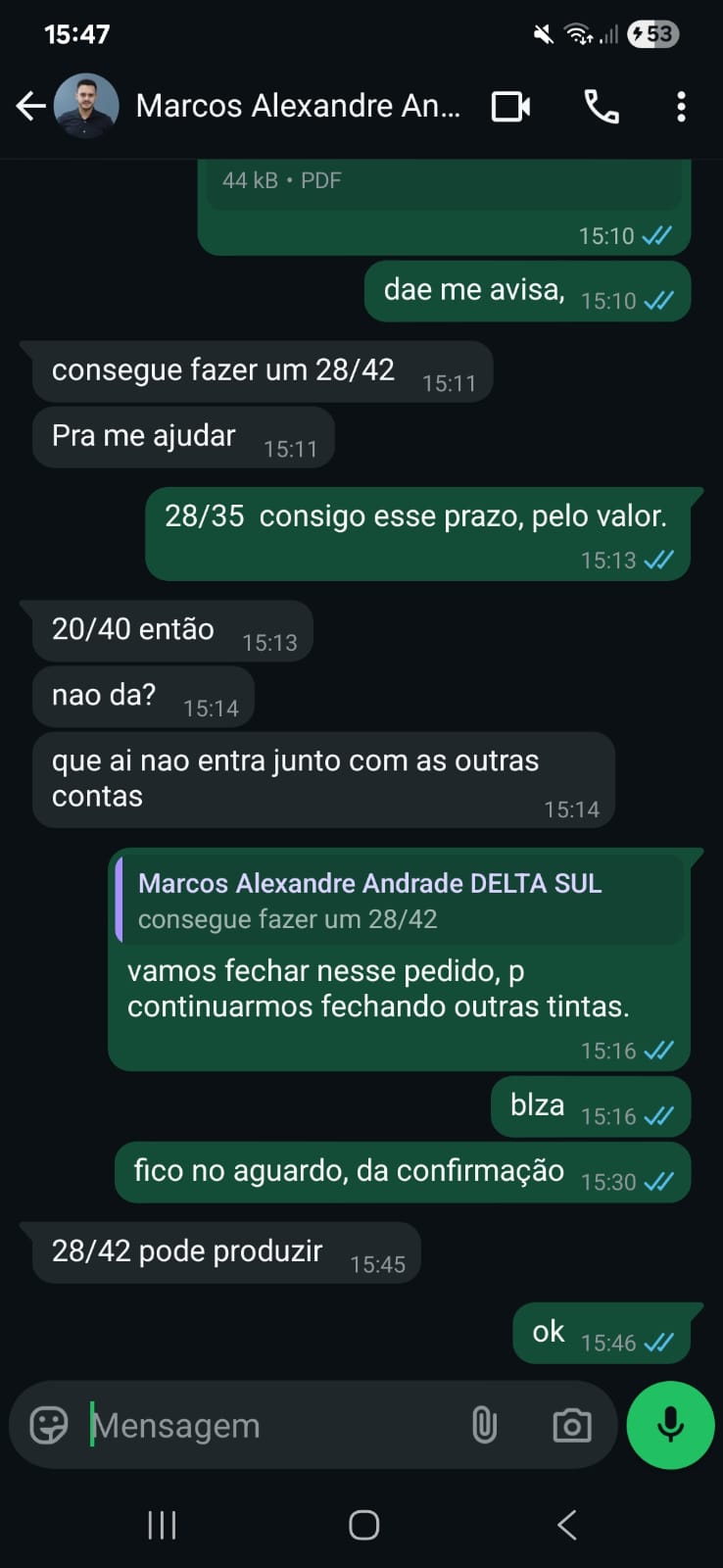Attach a file with the paperclip

pyautogui.click(x=484, y=1425)
